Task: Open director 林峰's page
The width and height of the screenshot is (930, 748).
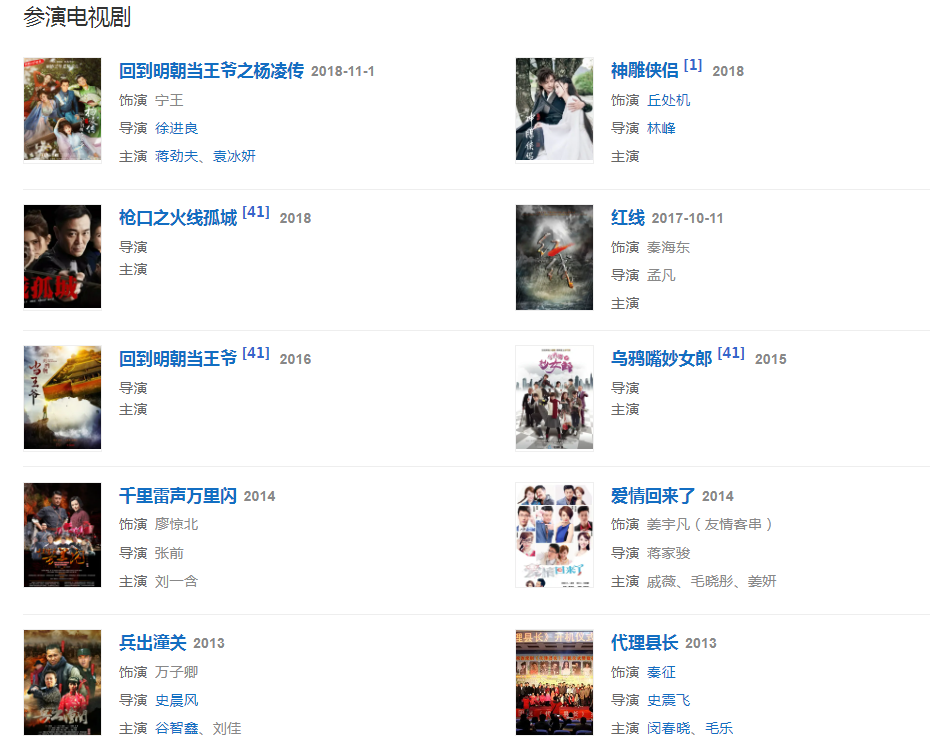Action: pos(661,128)
